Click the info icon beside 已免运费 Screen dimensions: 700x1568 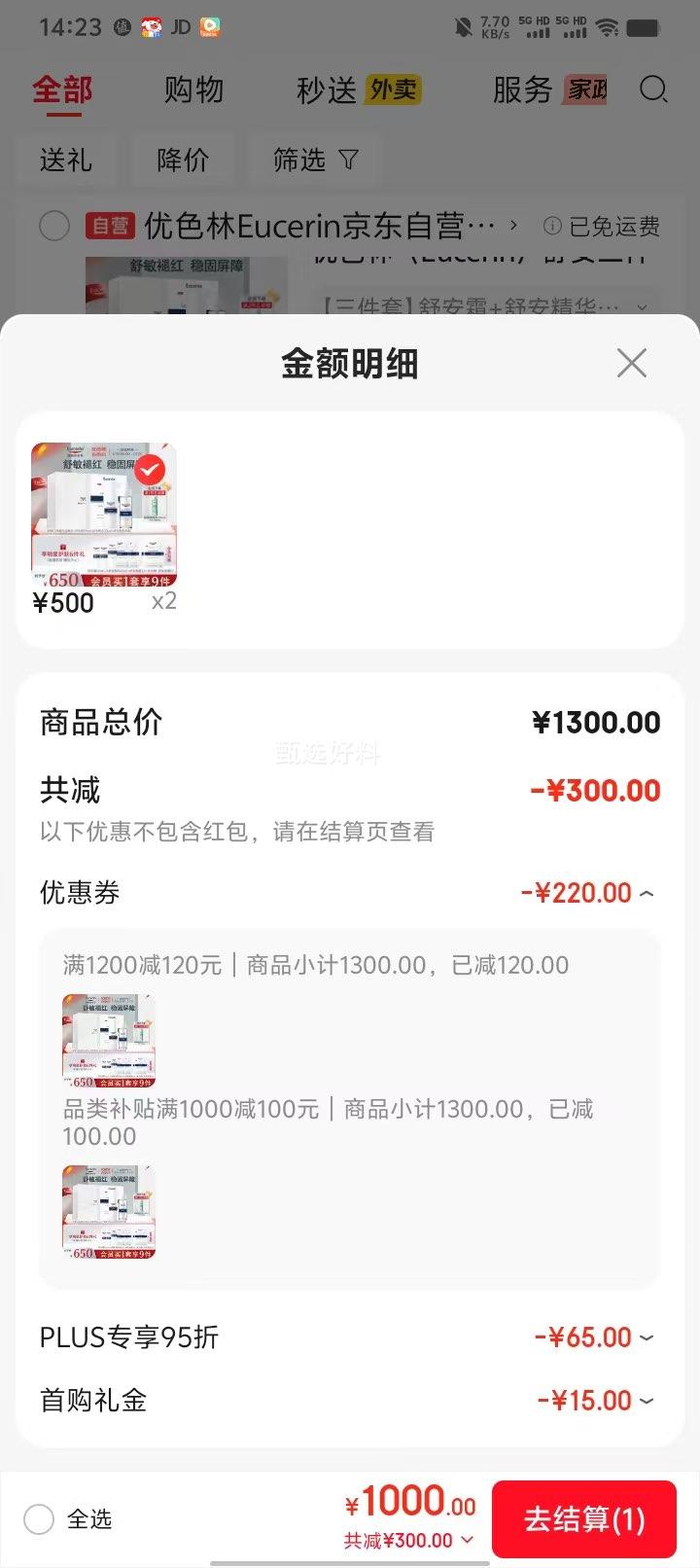point(552,227)
